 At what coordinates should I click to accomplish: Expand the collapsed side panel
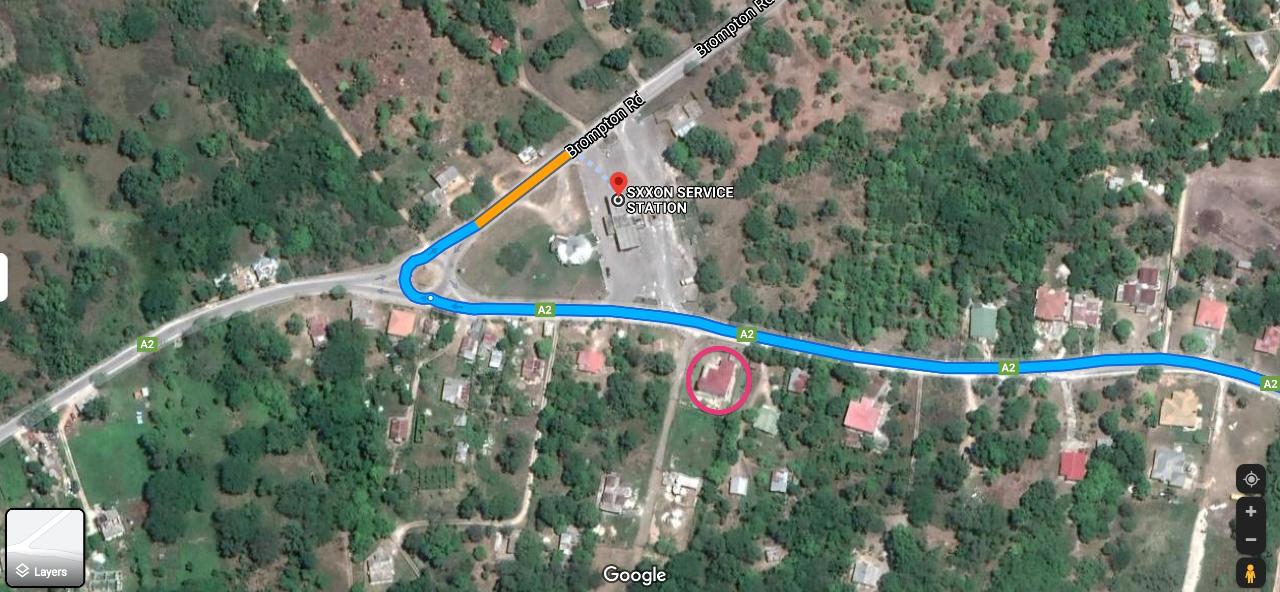click(3, 277)
